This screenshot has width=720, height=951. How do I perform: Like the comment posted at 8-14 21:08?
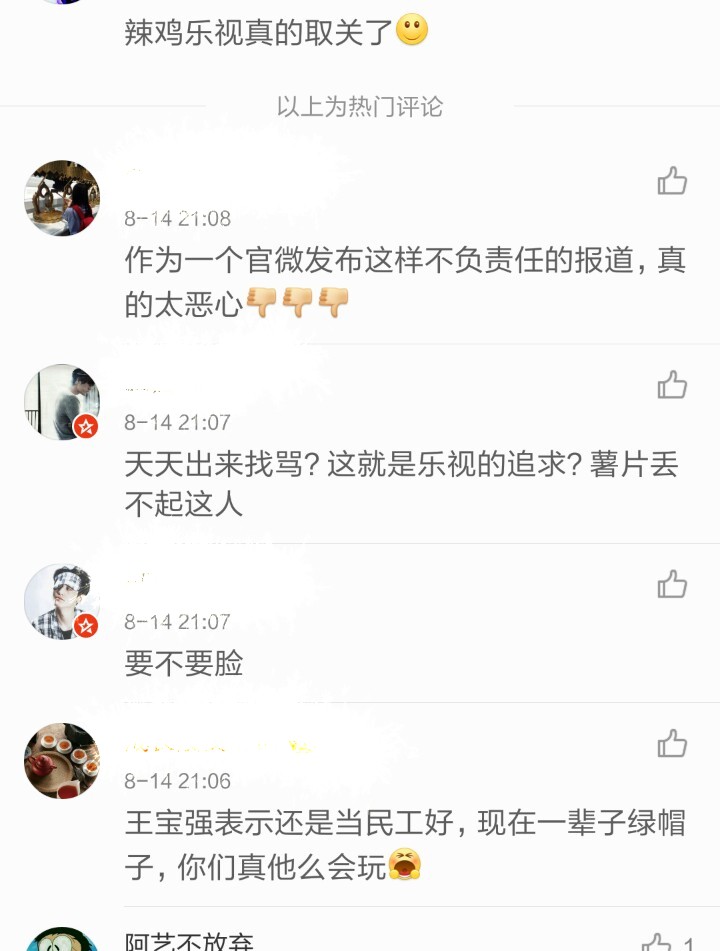click(x=672, y=181)
